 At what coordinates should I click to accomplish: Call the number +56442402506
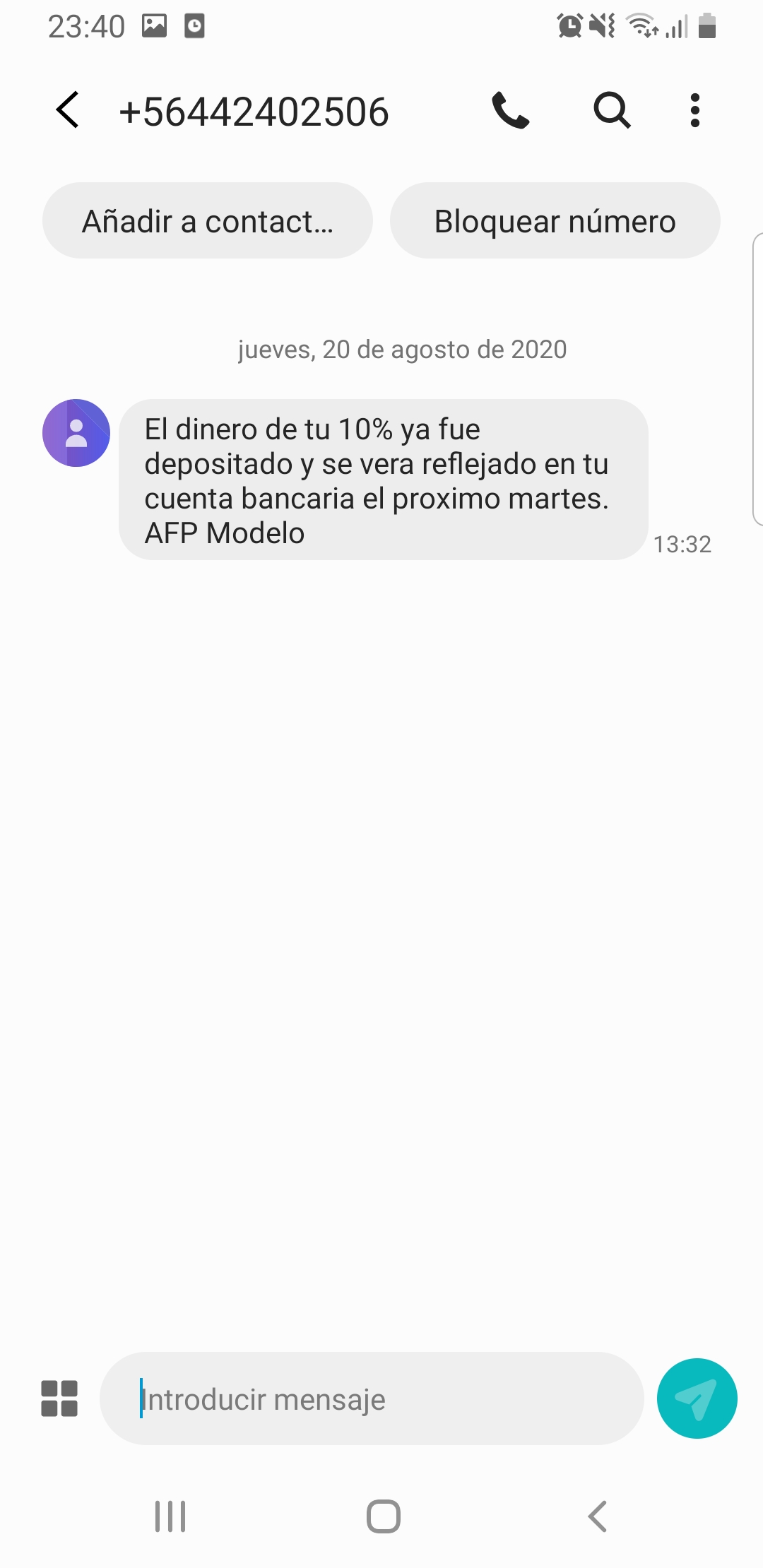(x=510, y=110)
